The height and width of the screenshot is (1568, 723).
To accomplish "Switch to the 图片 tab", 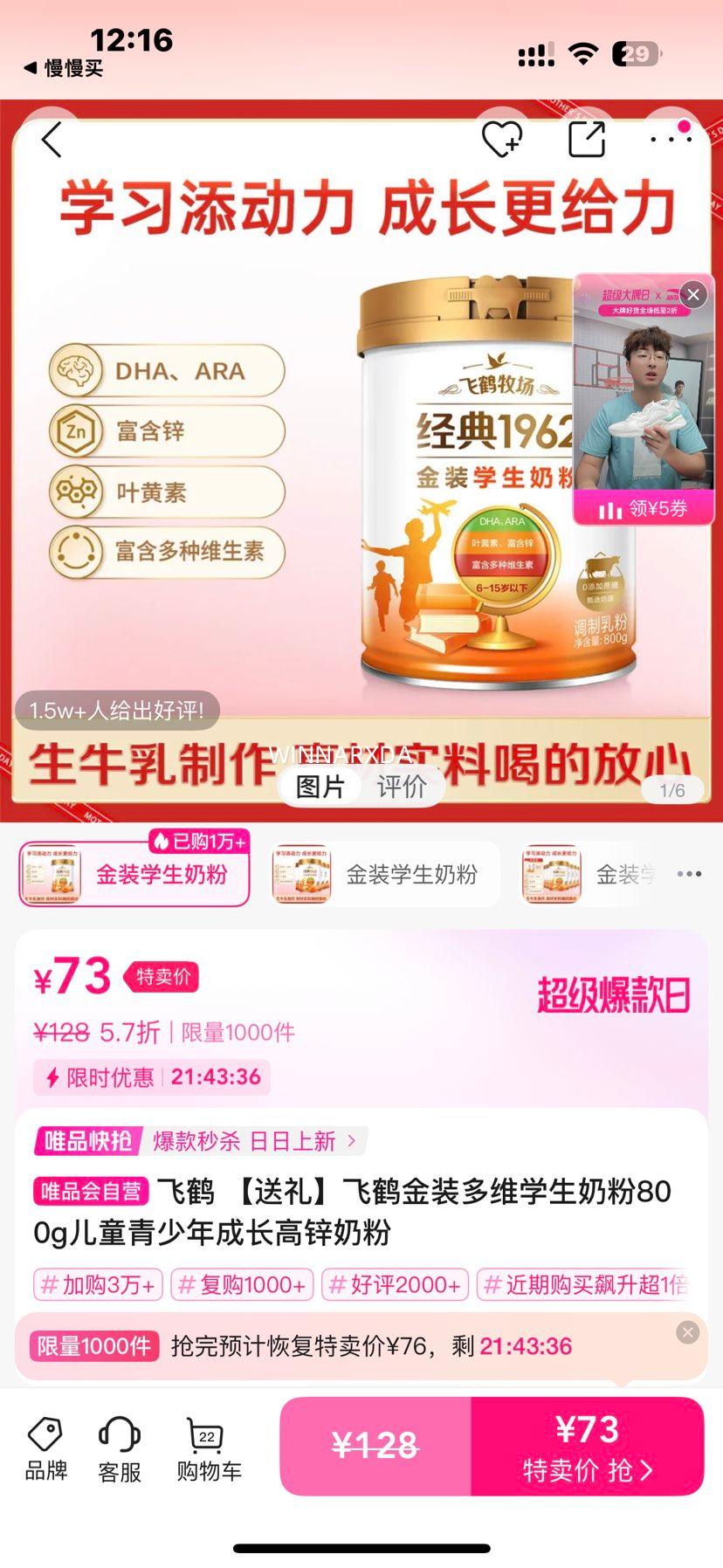I will pos(320,787).
